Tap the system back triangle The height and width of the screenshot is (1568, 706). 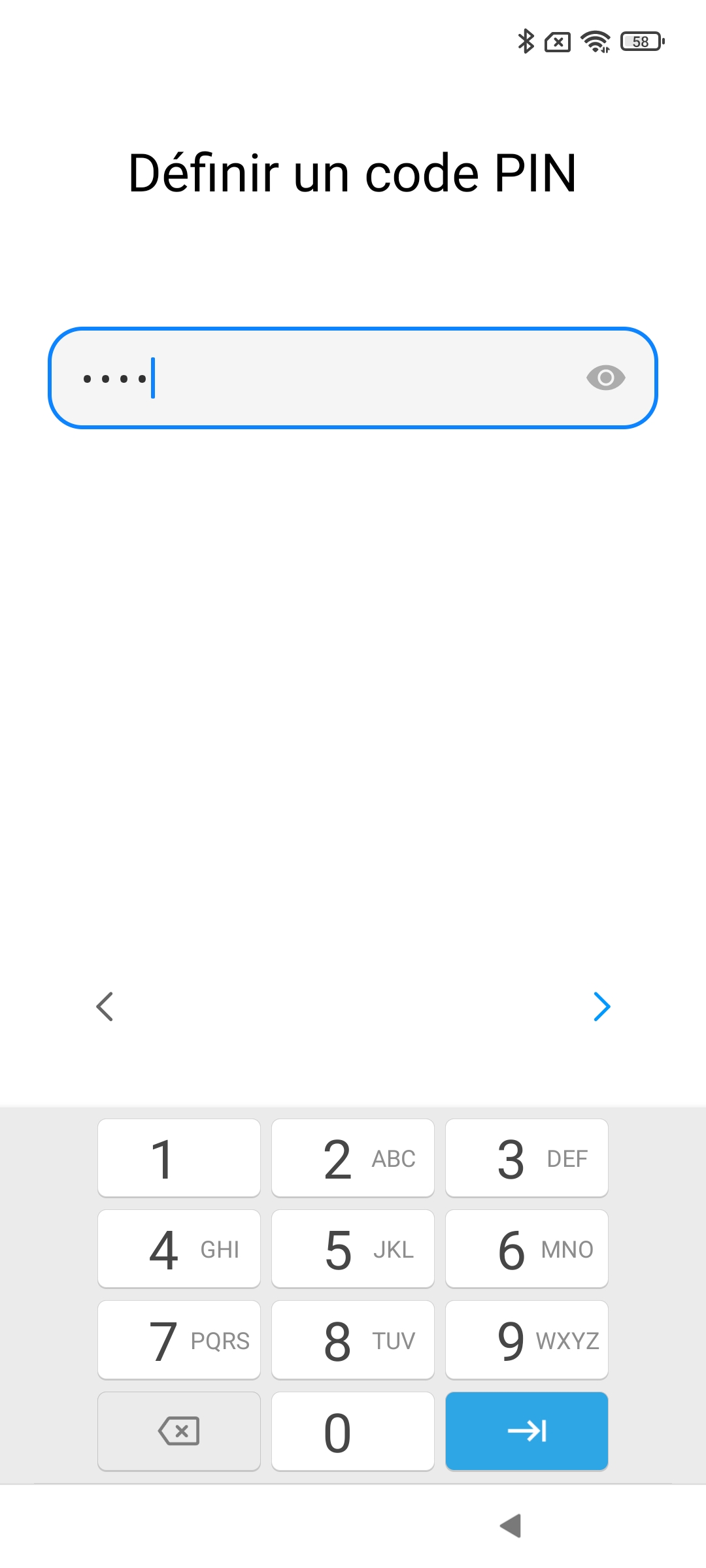511,1526
